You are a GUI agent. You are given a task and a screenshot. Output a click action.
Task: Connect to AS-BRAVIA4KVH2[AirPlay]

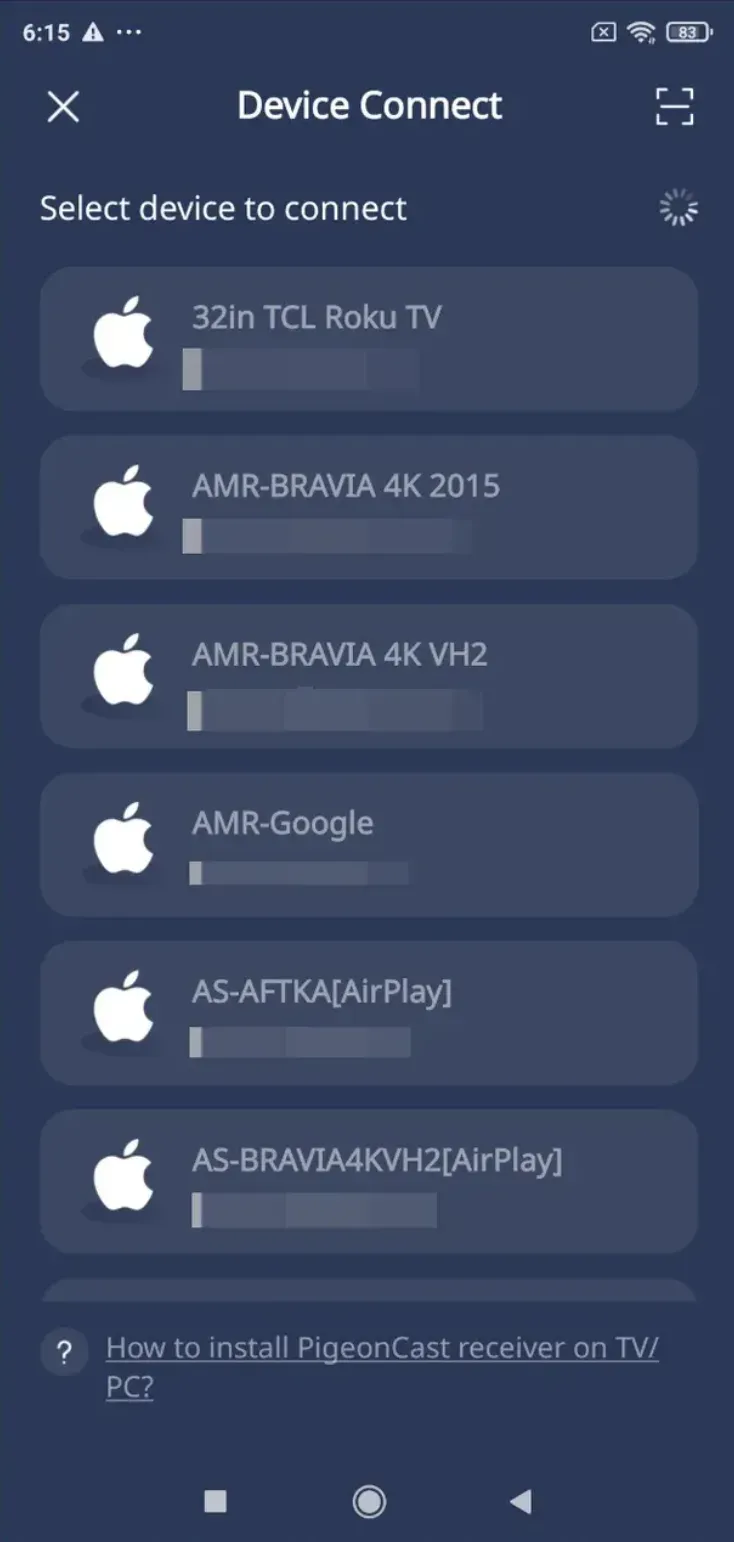tap(368, 1181)
